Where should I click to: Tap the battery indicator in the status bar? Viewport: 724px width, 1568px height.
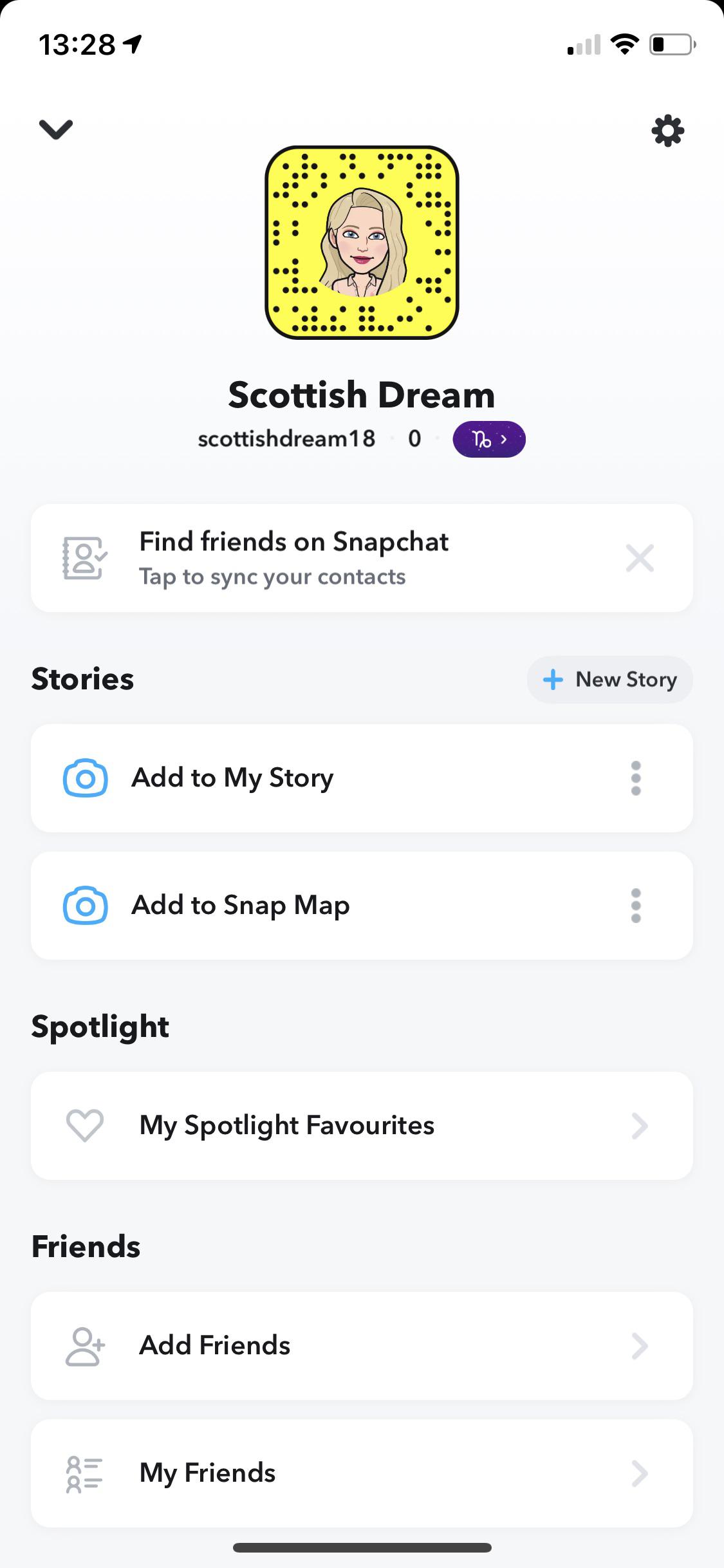pyautogui.click(x=669, y=44)
